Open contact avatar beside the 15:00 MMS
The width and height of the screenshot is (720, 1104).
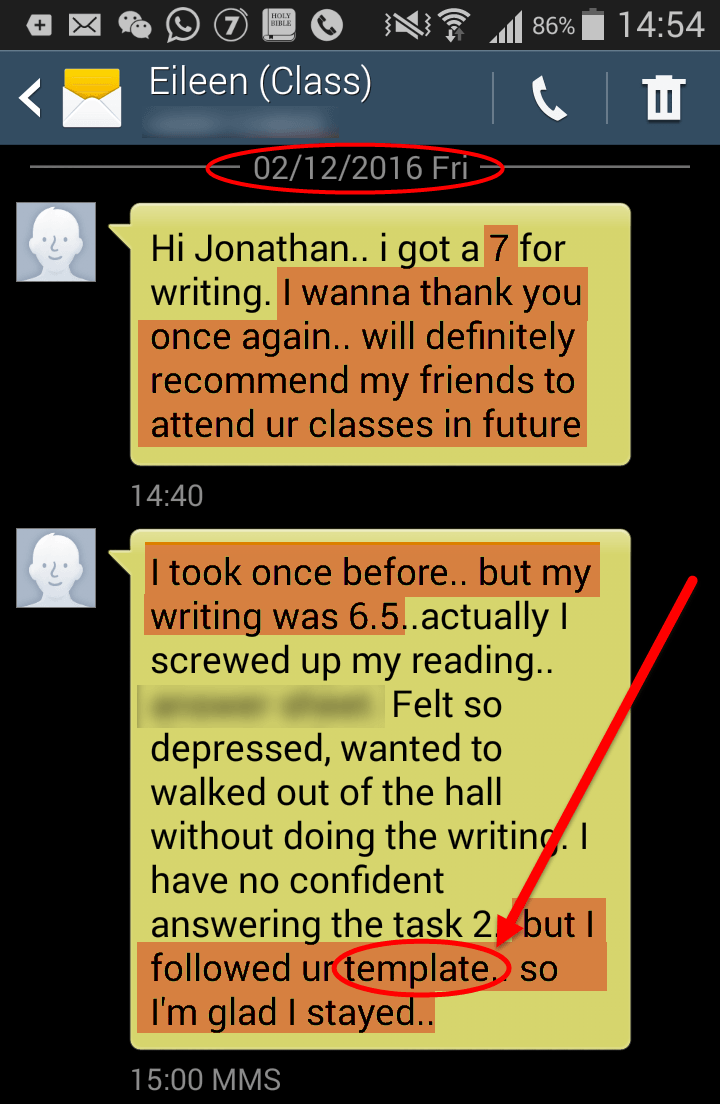point(56,568)
